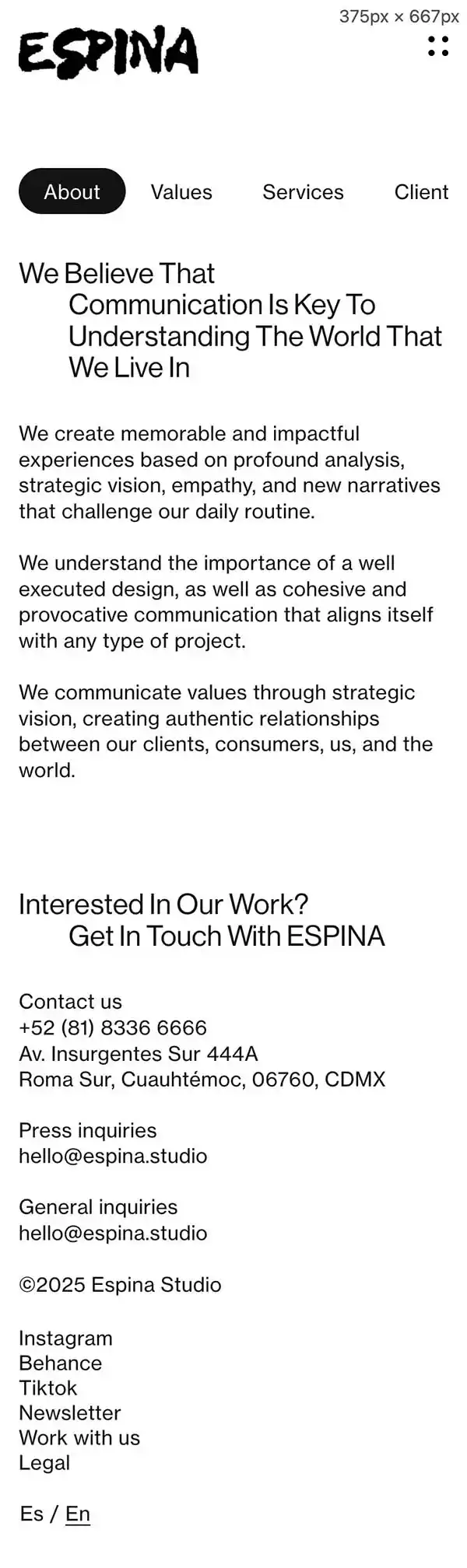Email hello@espina.studio under Press inquiries
This screenshot has width=467, height=1568.
coord(113,1156)
